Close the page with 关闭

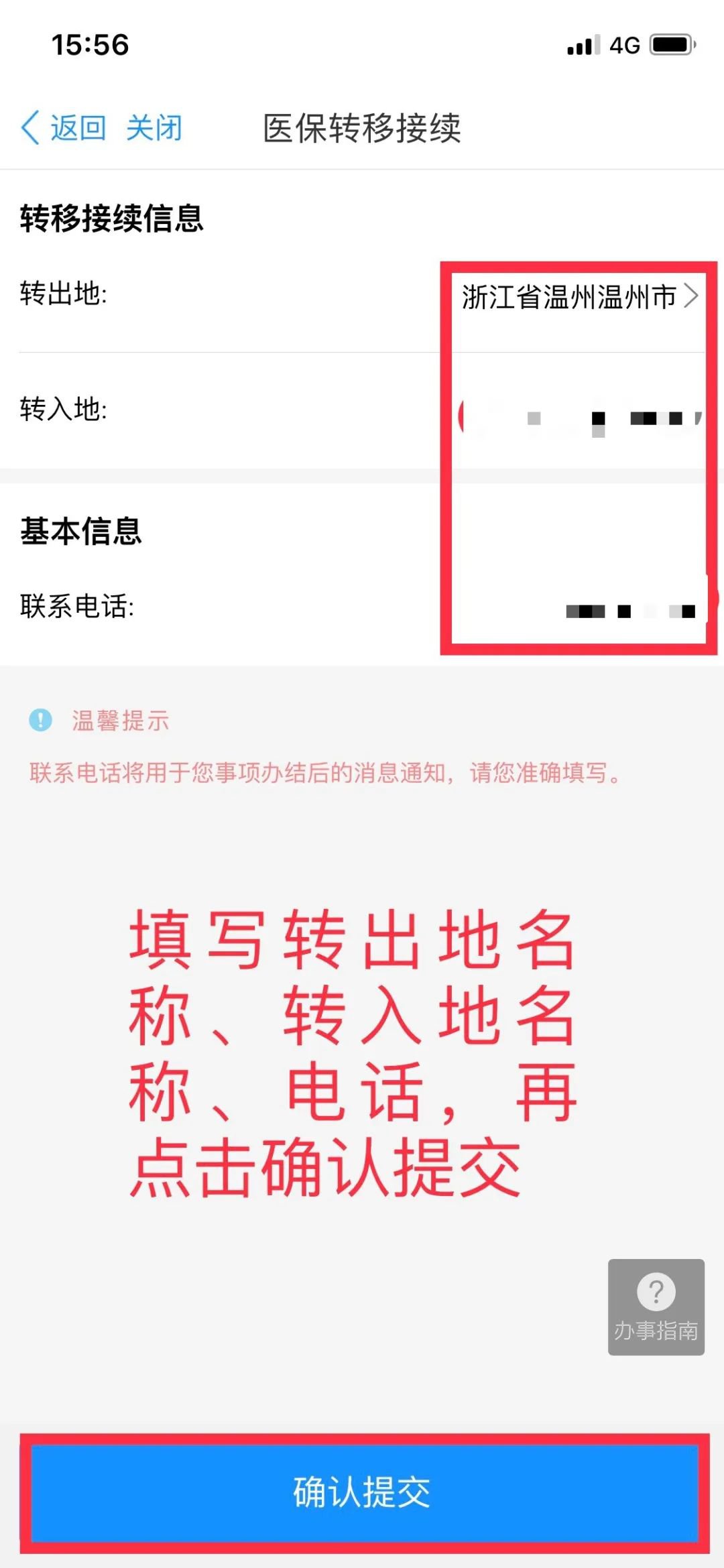click(x=154, y=127)
